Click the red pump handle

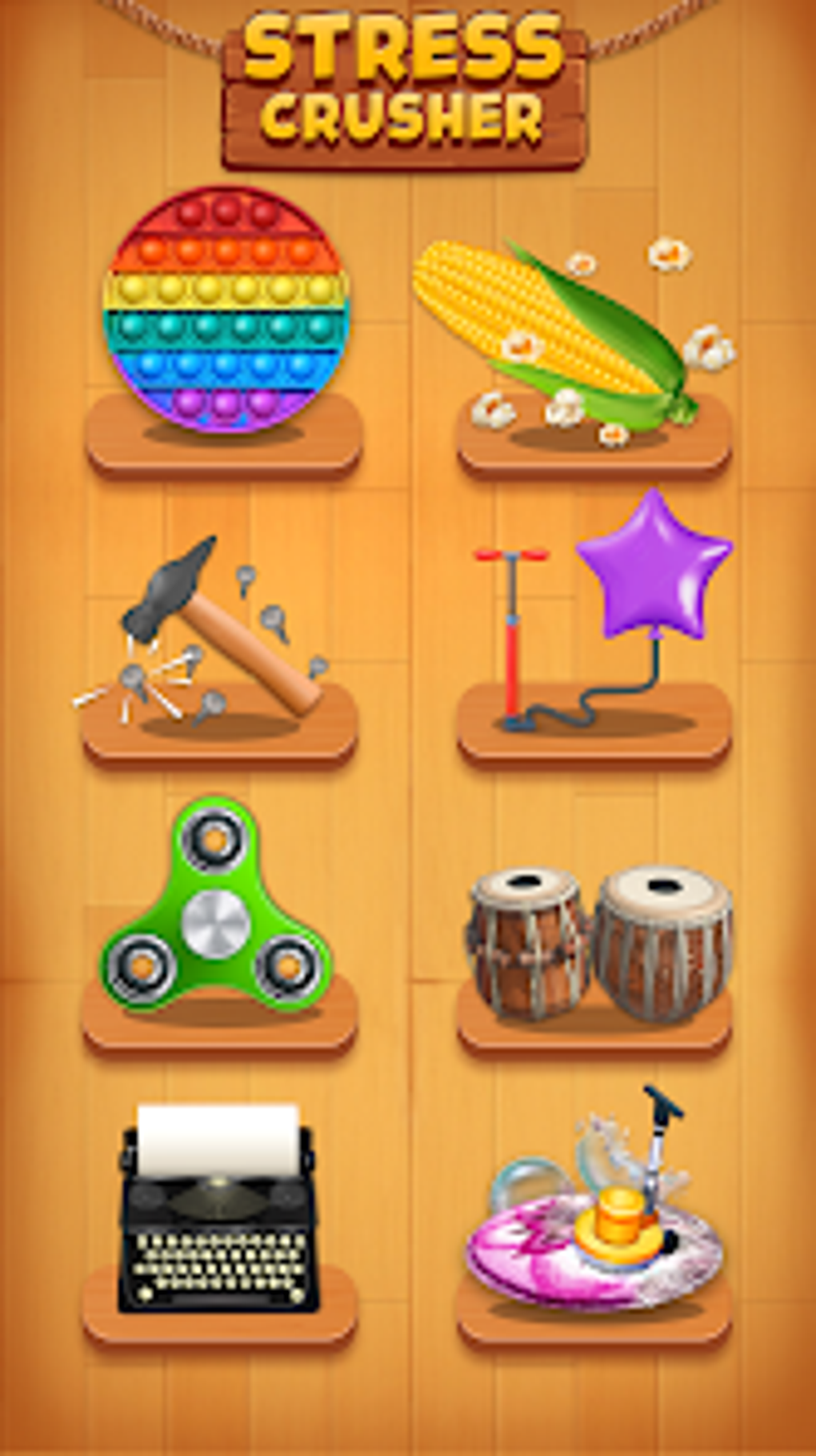click(510, 554)
